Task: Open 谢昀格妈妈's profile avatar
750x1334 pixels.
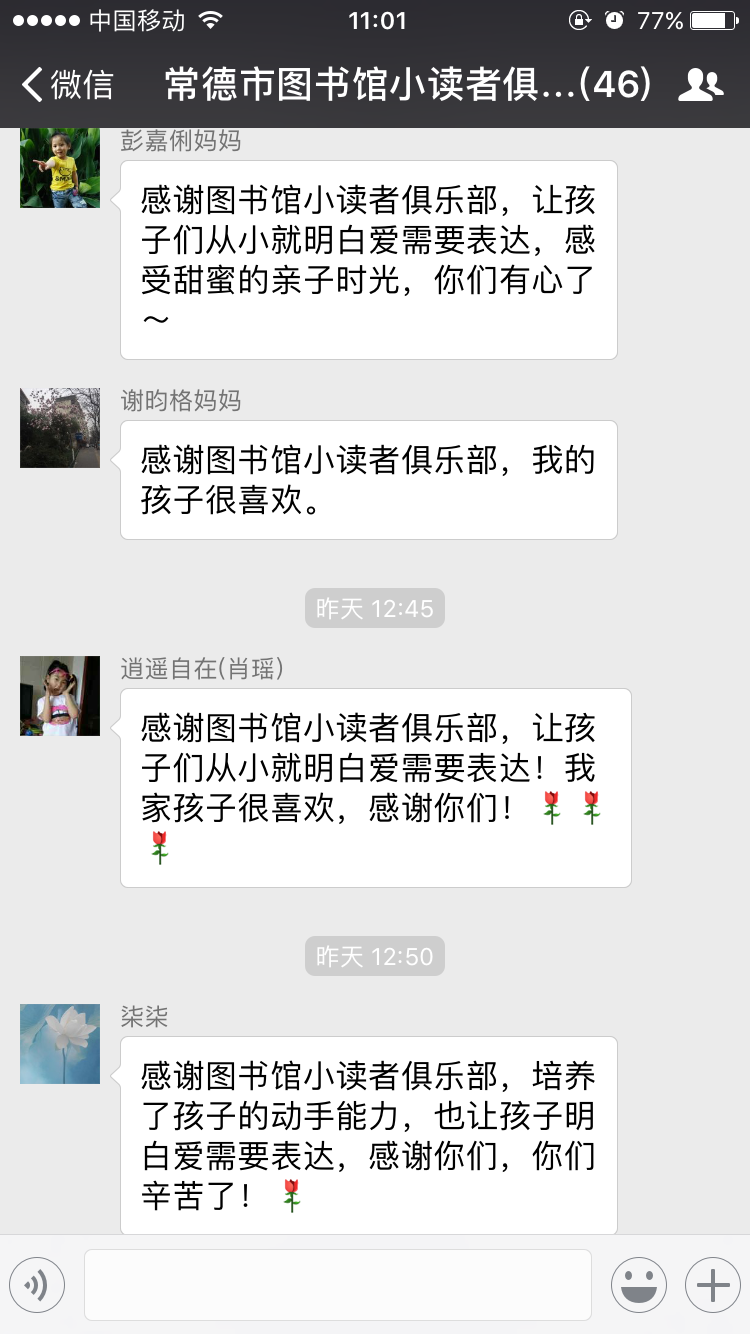Action: [x=60, y=428]
